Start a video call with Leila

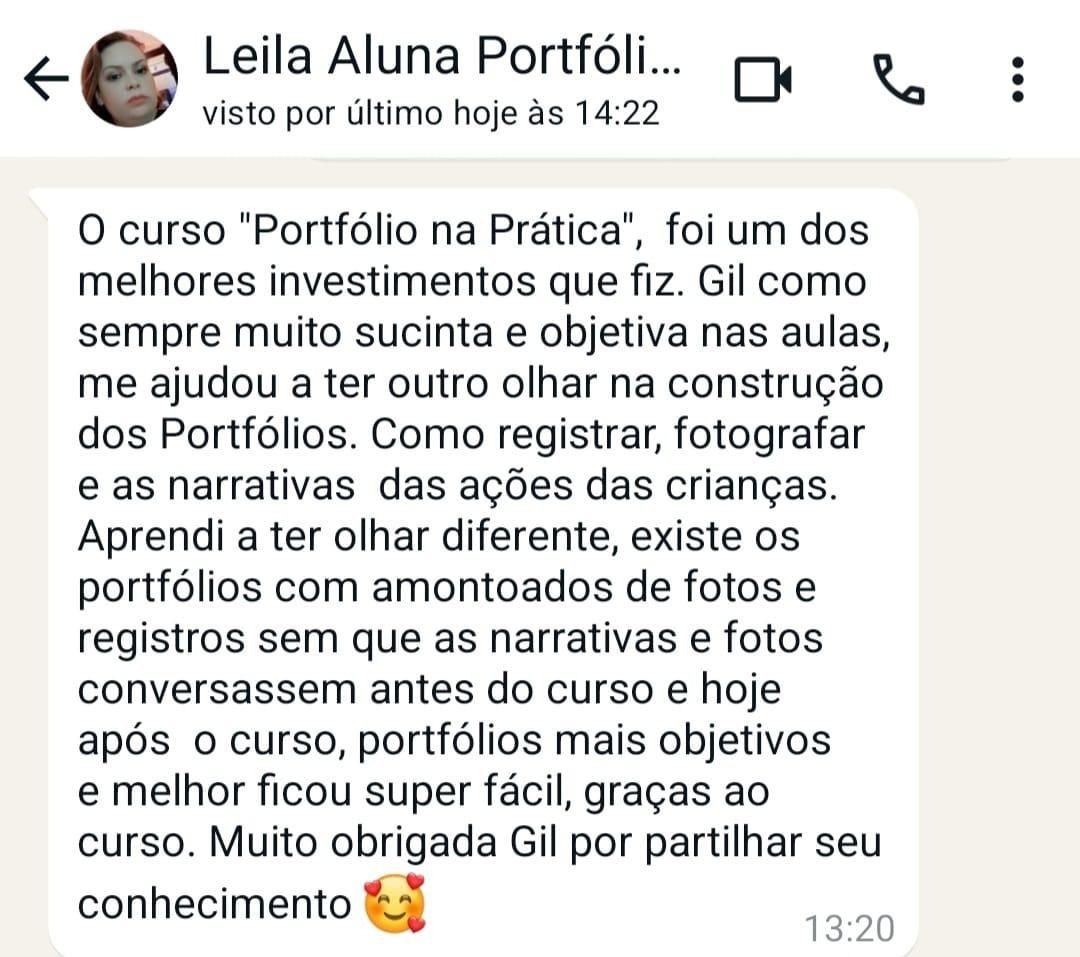(763, 79)
